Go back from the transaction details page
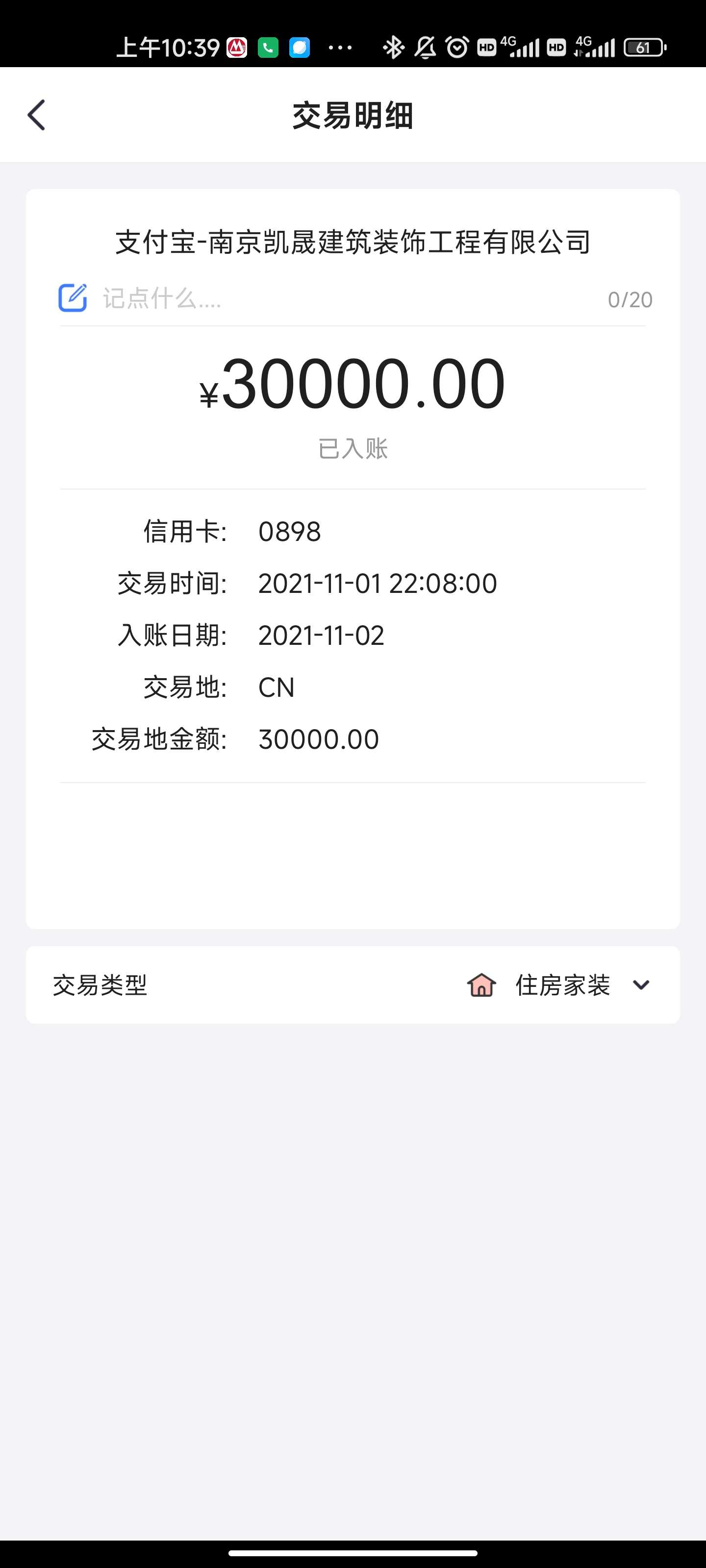This screenshot has height=1568, width=706. (x=37, y=115)
